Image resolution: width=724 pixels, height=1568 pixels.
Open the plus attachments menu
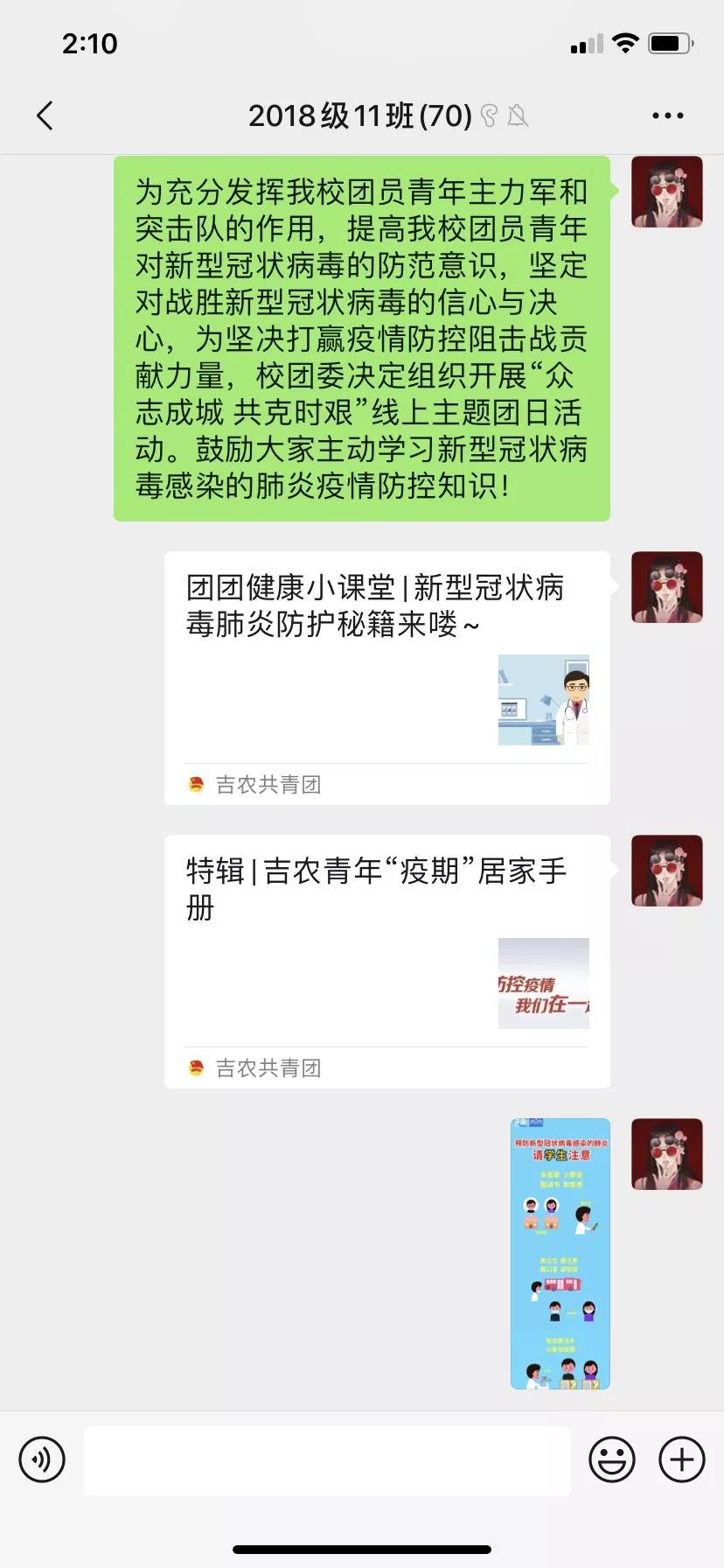(x=682, y=1459)
